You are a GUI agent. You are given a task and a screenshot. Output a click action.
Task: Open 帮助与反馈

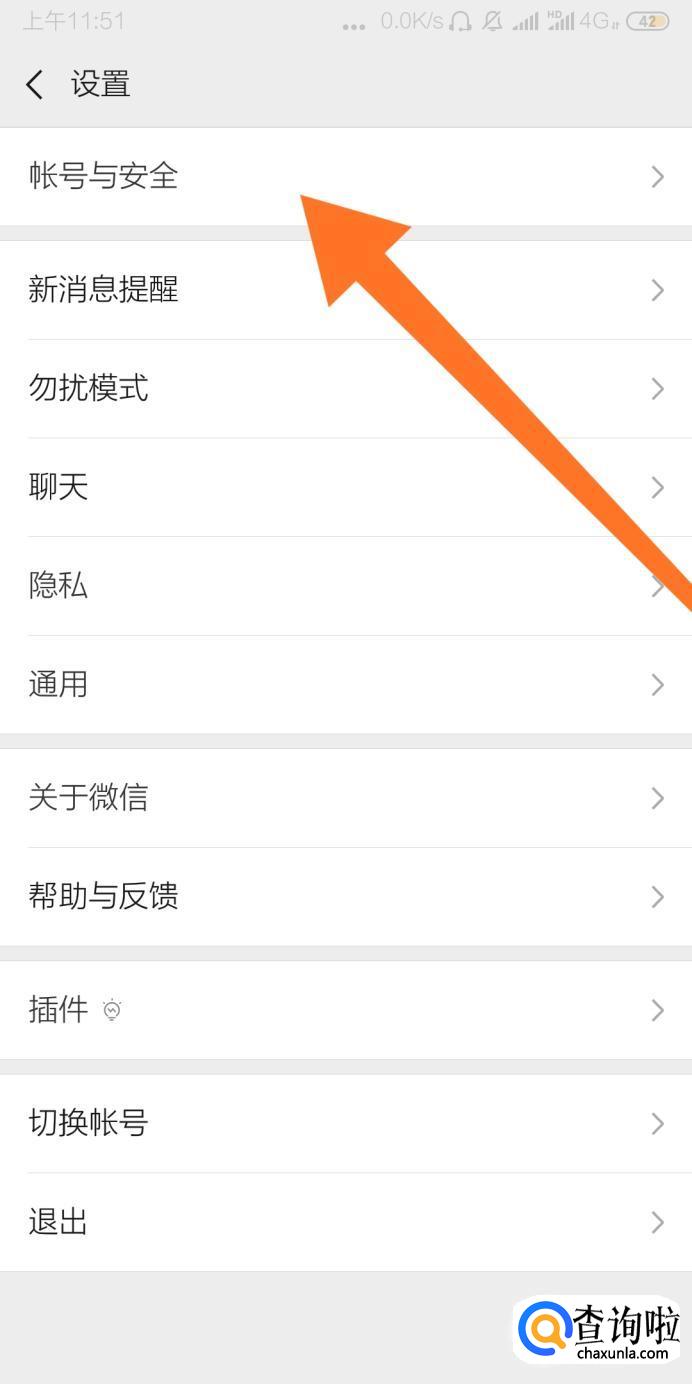click(x=346, y=897)
